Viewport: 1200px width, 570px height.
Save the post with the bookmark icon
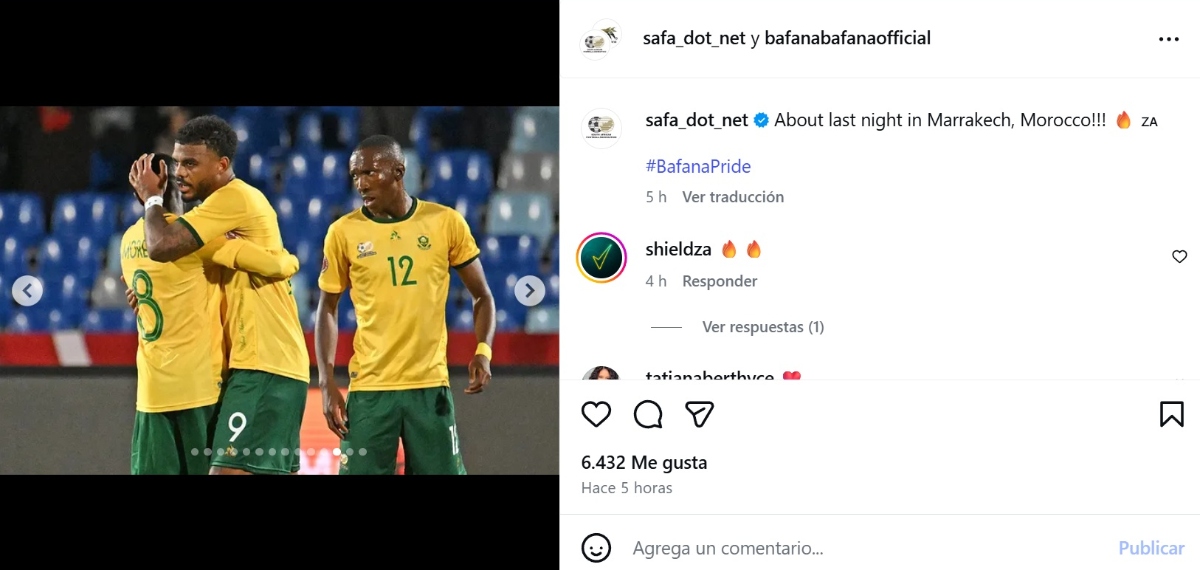(x=1171, y=414)
